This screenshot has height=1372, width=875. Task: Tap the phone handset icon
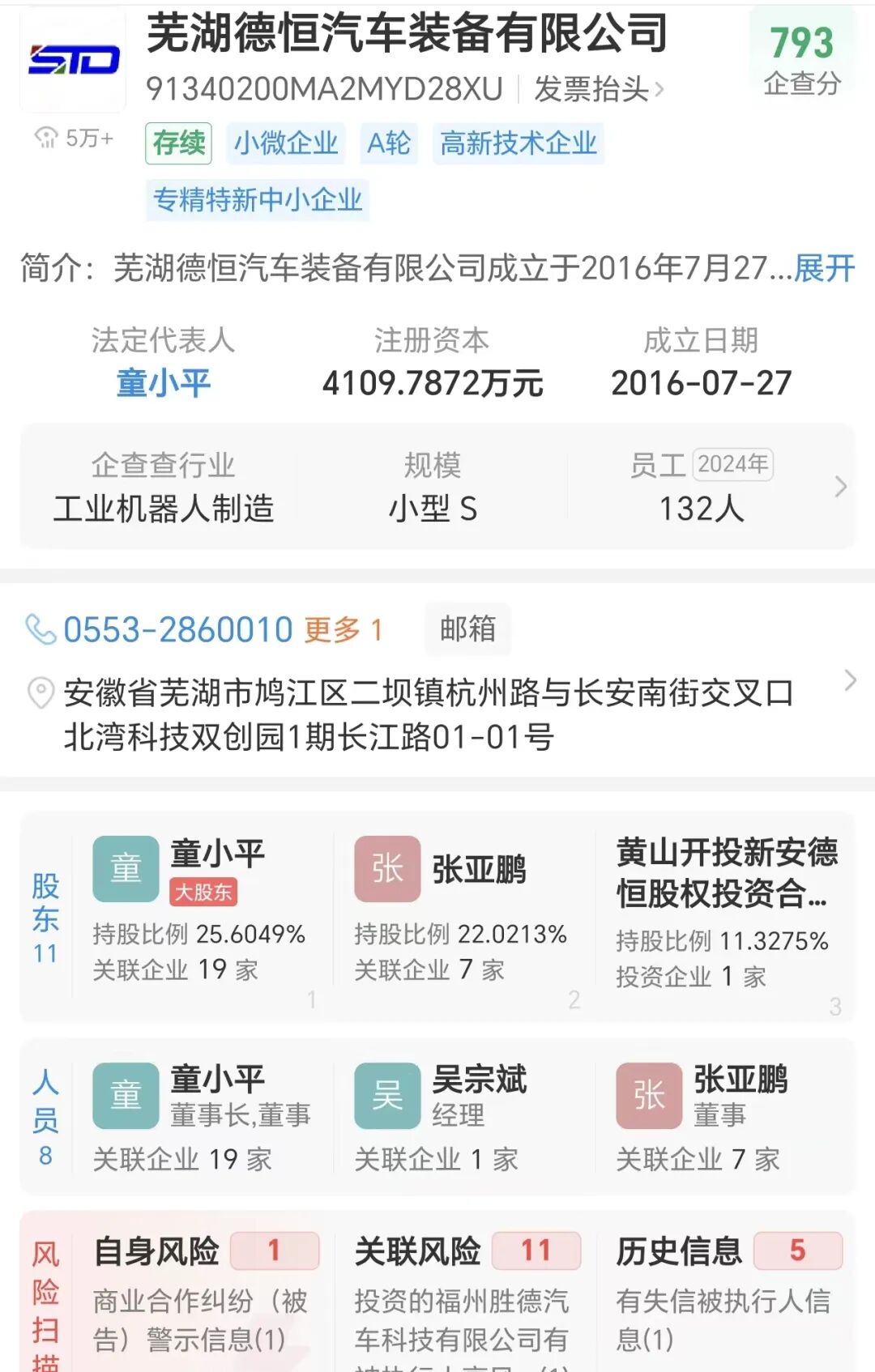click(39, 628)
